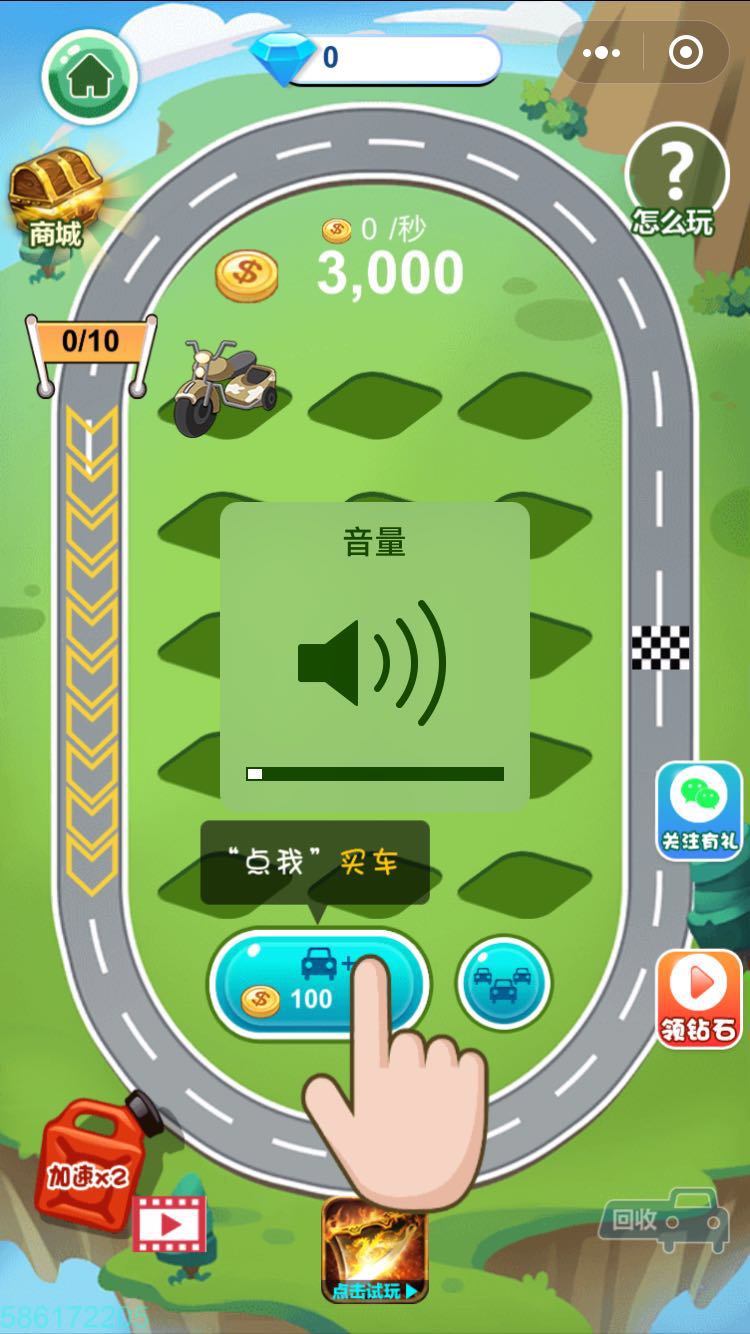Open the multi-car garage button
Viewport: 750px width, 1334px height.
click(x=504, y=984)
